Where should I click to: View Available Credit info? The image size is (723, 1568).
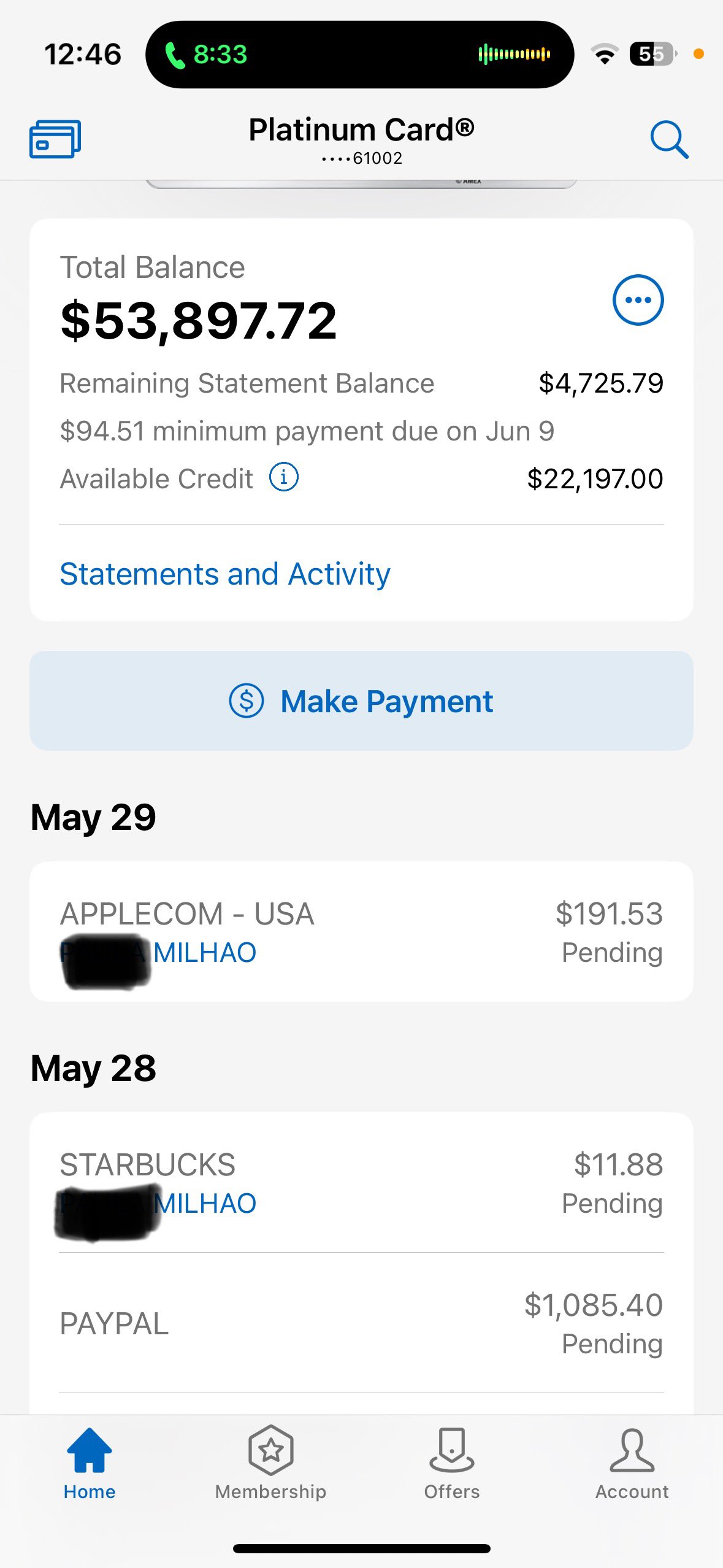click(x=284, y=477)
